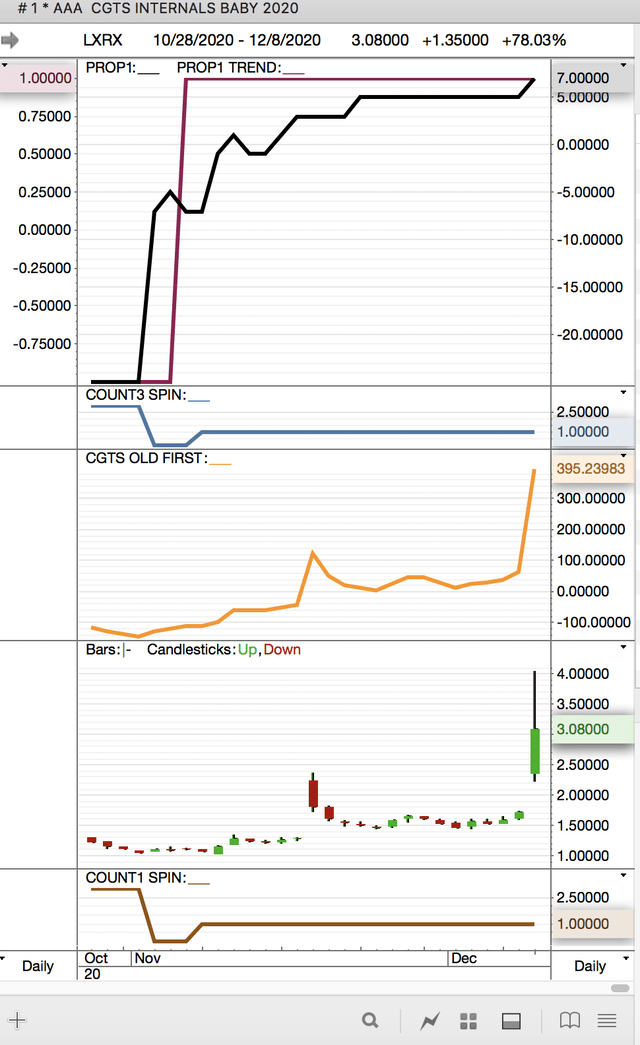Viewport: 640px width, 1045px height.
Task: Open the COUNT3 SPIN pane menu arrow
Action: (x=623, y=392)
